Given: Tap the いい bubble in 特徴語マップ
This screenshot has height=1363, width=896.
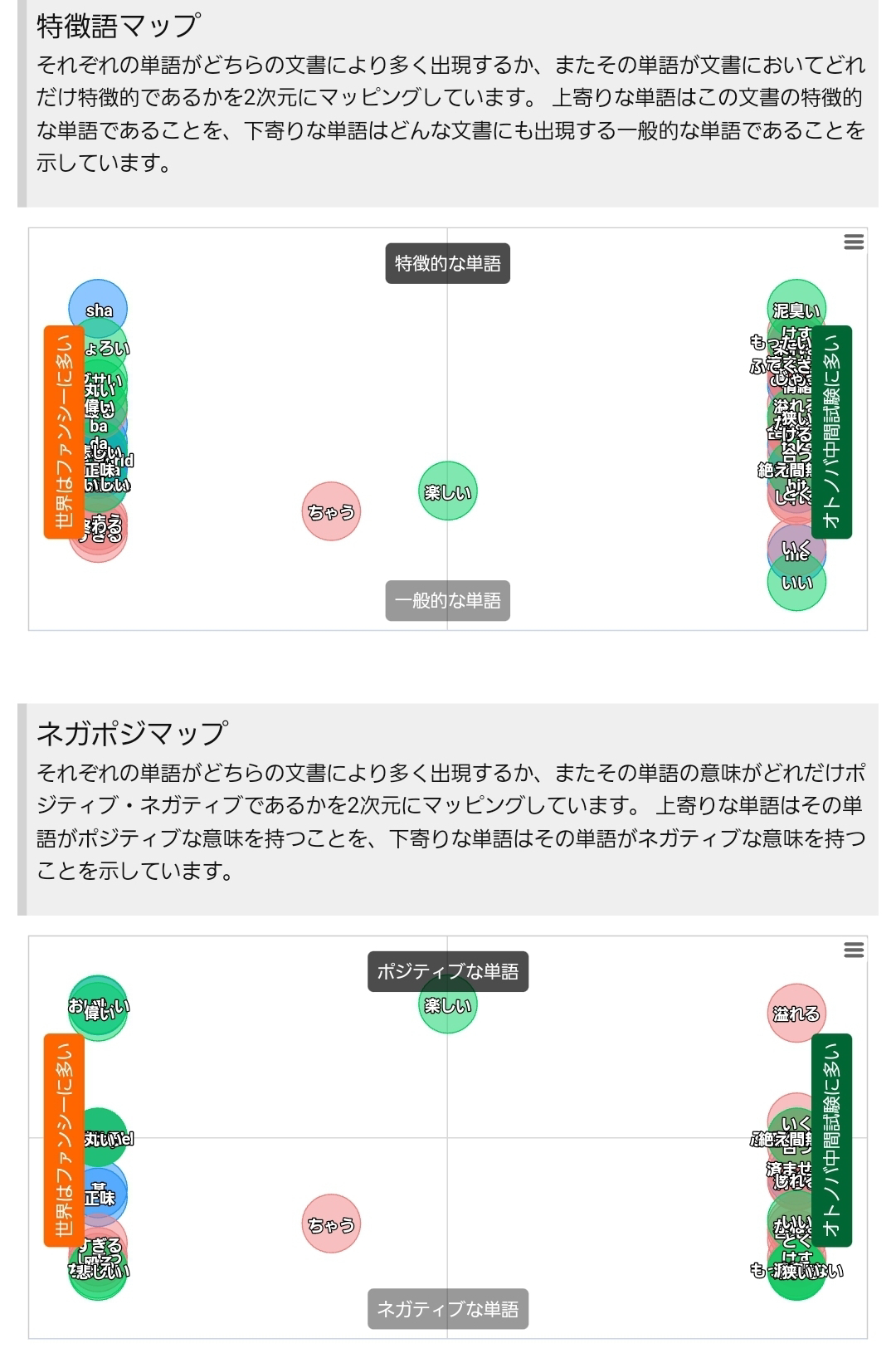Looking at the screenshot, I should coord(796,582).
